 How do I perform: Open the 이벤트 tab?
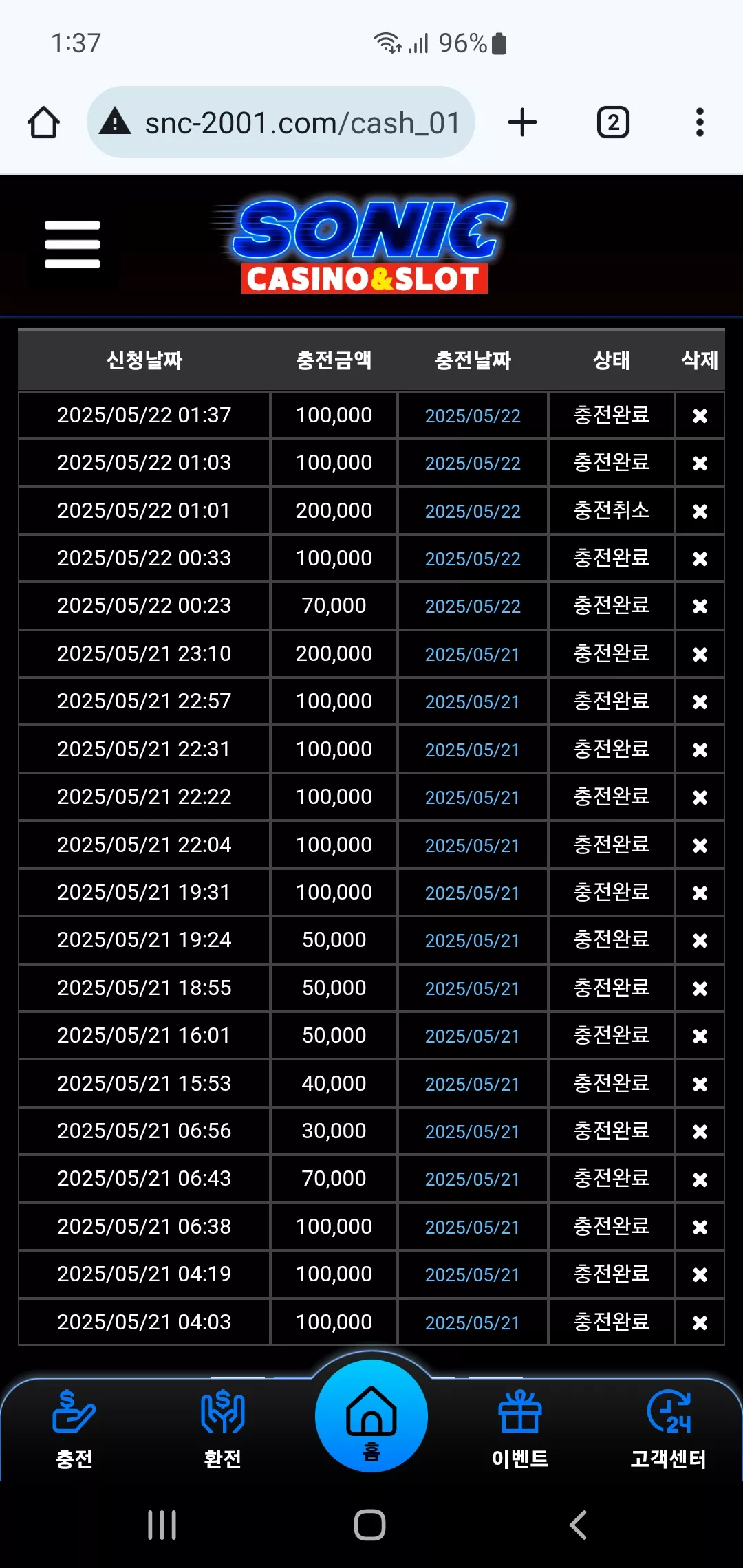pyautogui.click(x=520, y=1429)
